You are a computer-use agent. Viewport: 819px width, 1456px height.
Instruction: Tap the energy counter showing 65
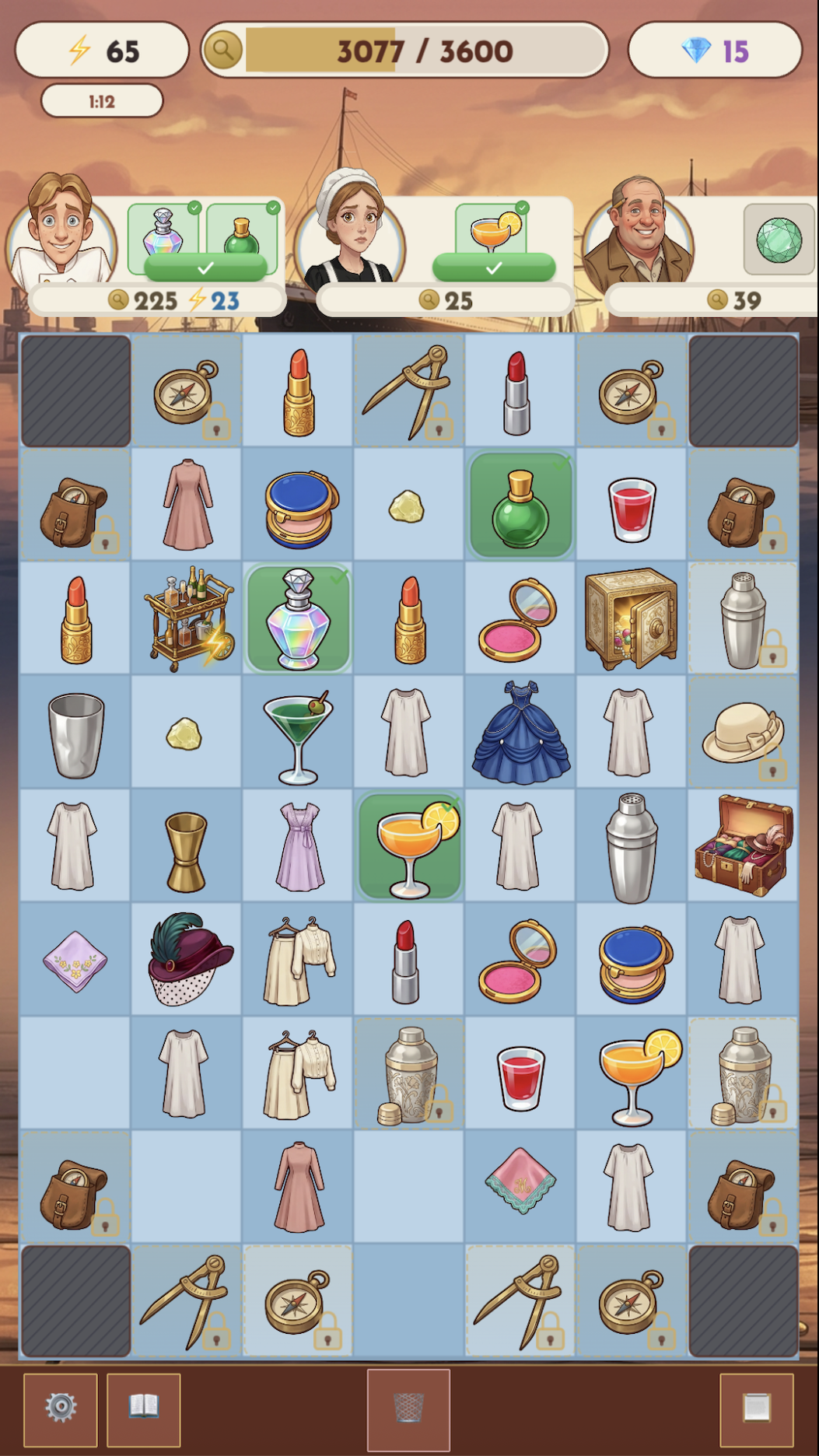coord(102,51)
